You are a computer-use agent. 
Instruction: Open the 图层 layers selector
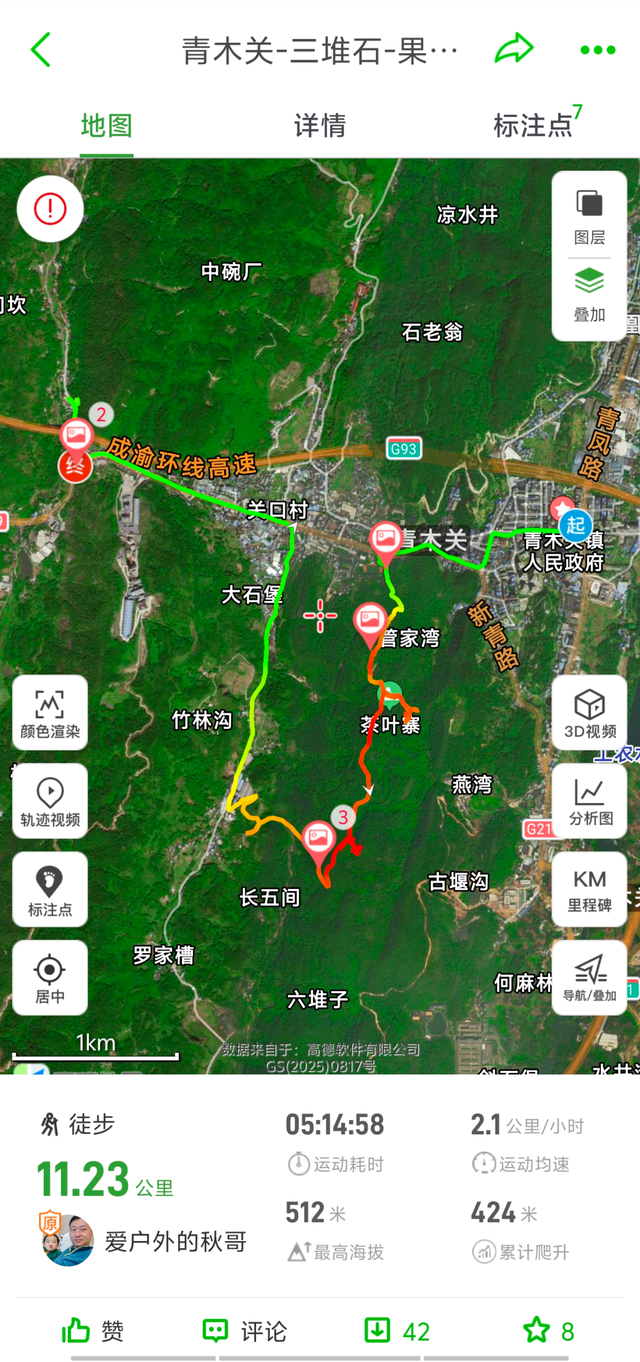(x=589, y=216)
